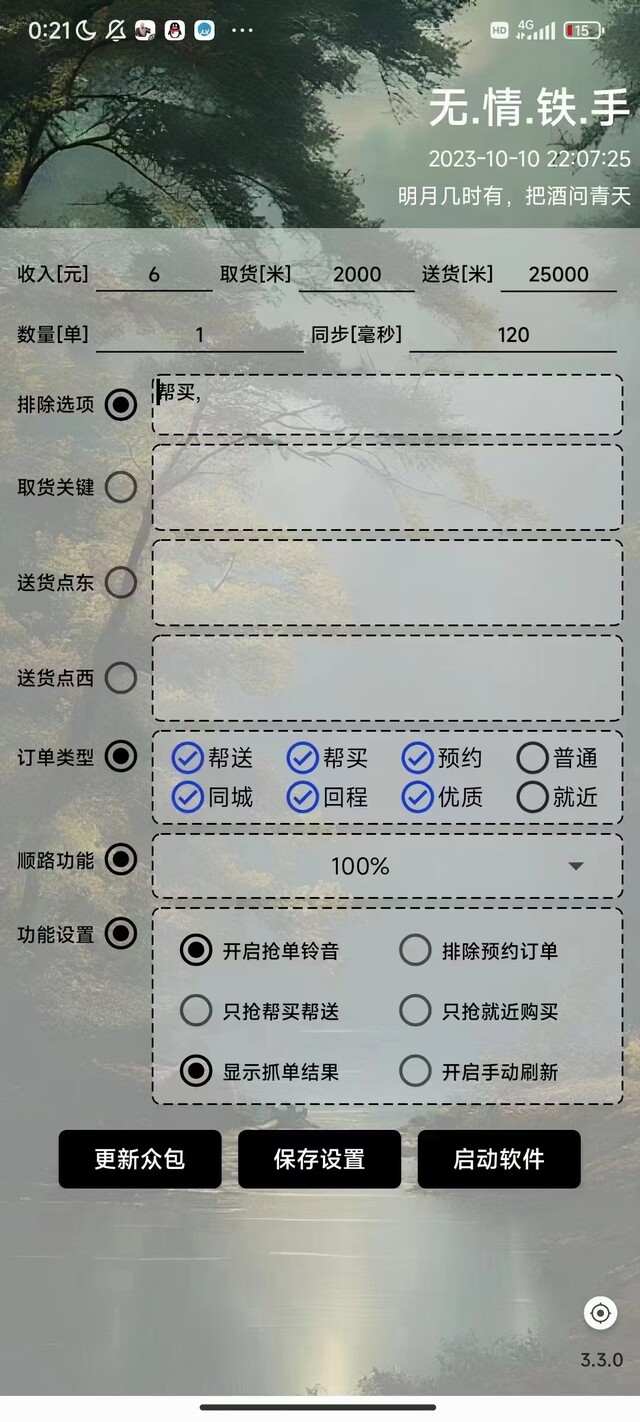Tap the 启动软件 button
640x1422 pixels.
(499, 1159)
